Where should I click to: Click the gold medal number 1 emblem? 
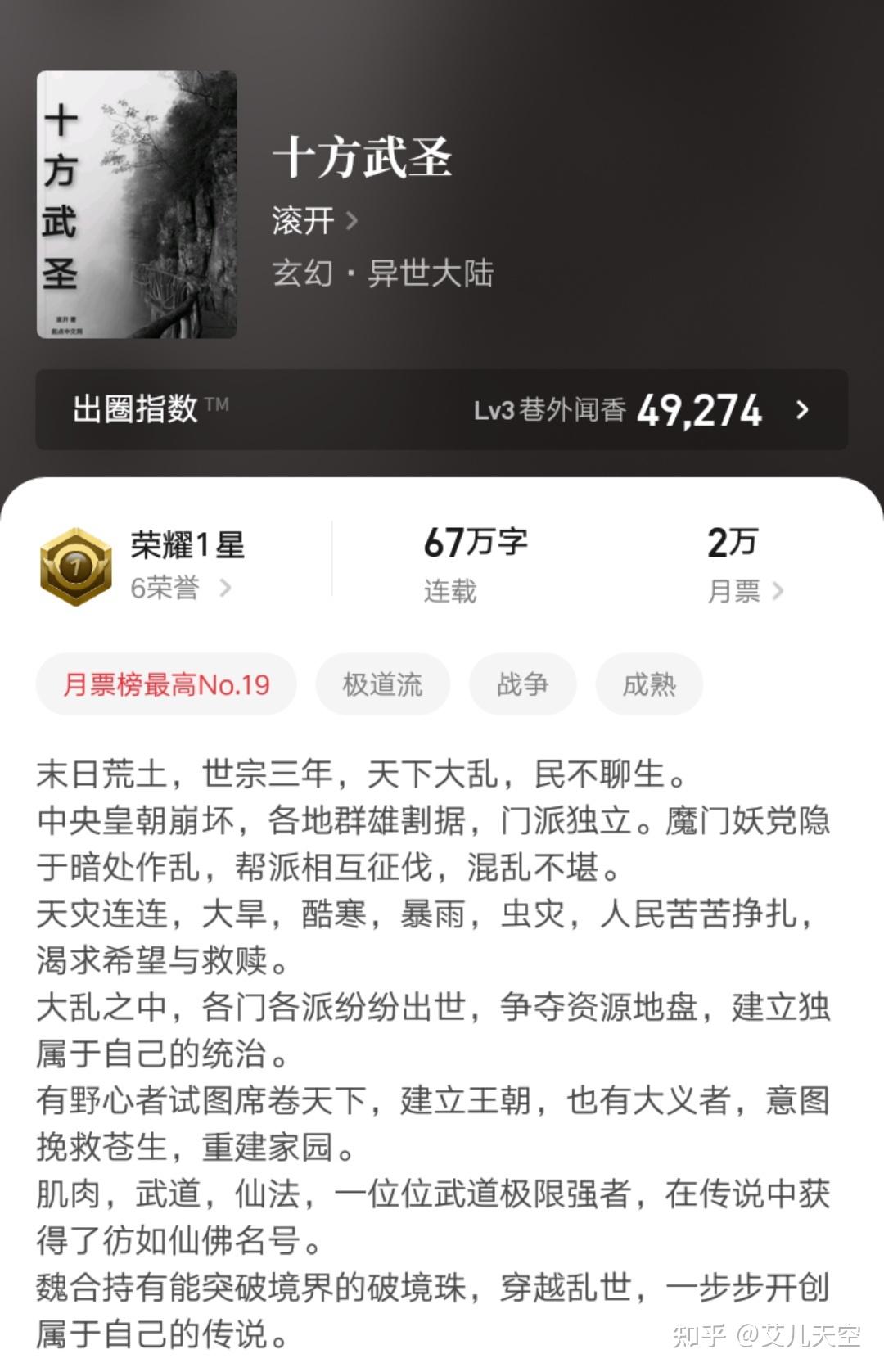coord(78,565)
